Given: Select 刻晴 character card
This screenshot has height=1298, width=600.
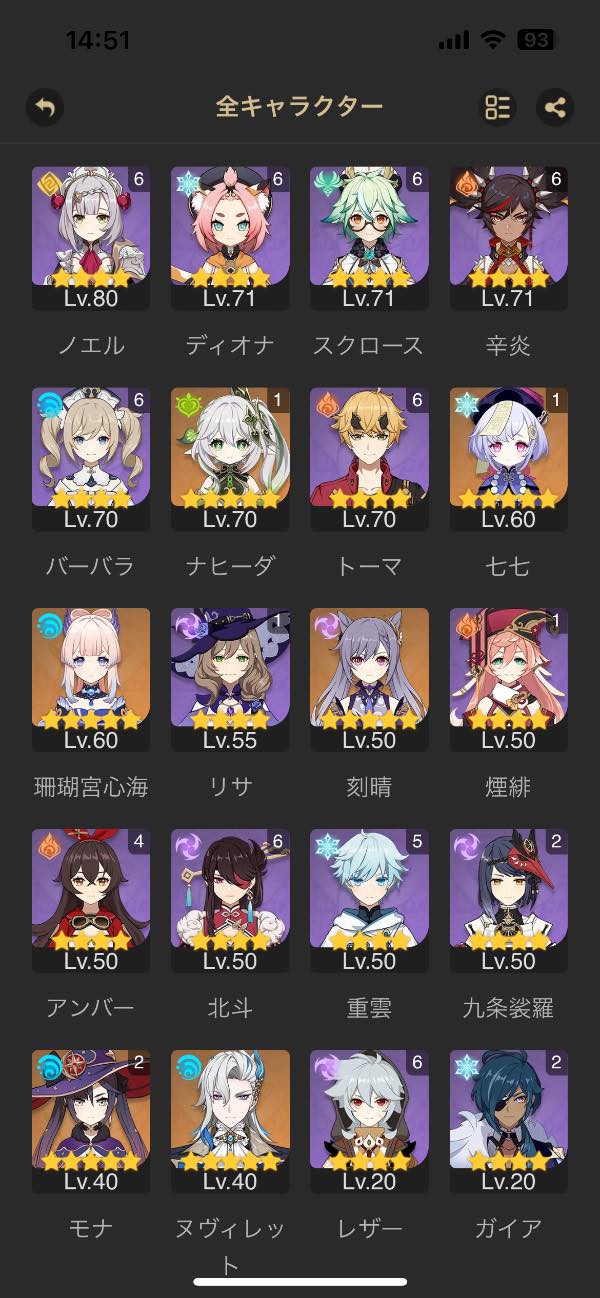Looking at the screenshot, I should pos(369,679).
